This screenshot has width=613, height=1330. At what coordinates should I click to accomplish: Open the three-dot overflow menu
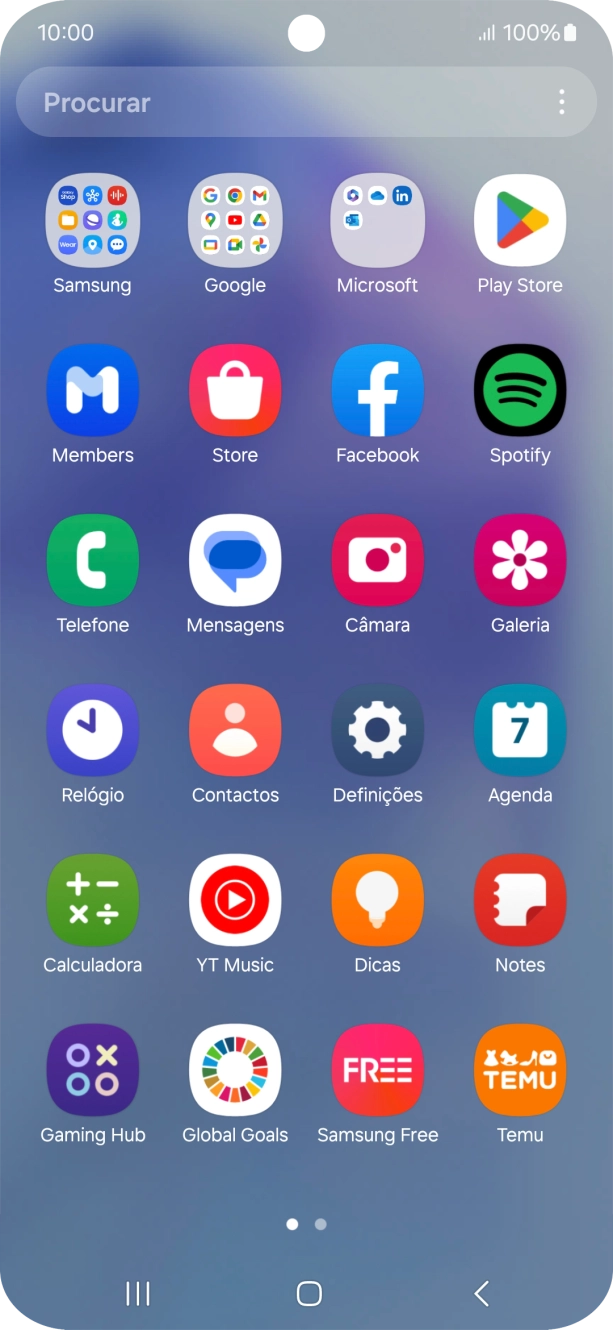point(562,102)
